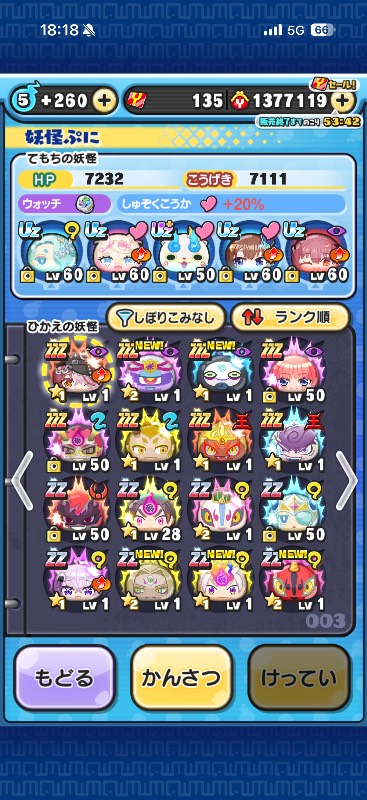Select the pink-haired reserve yokai at Lv 50
This screenshot has width=367, height=800.
coord(292,371)
